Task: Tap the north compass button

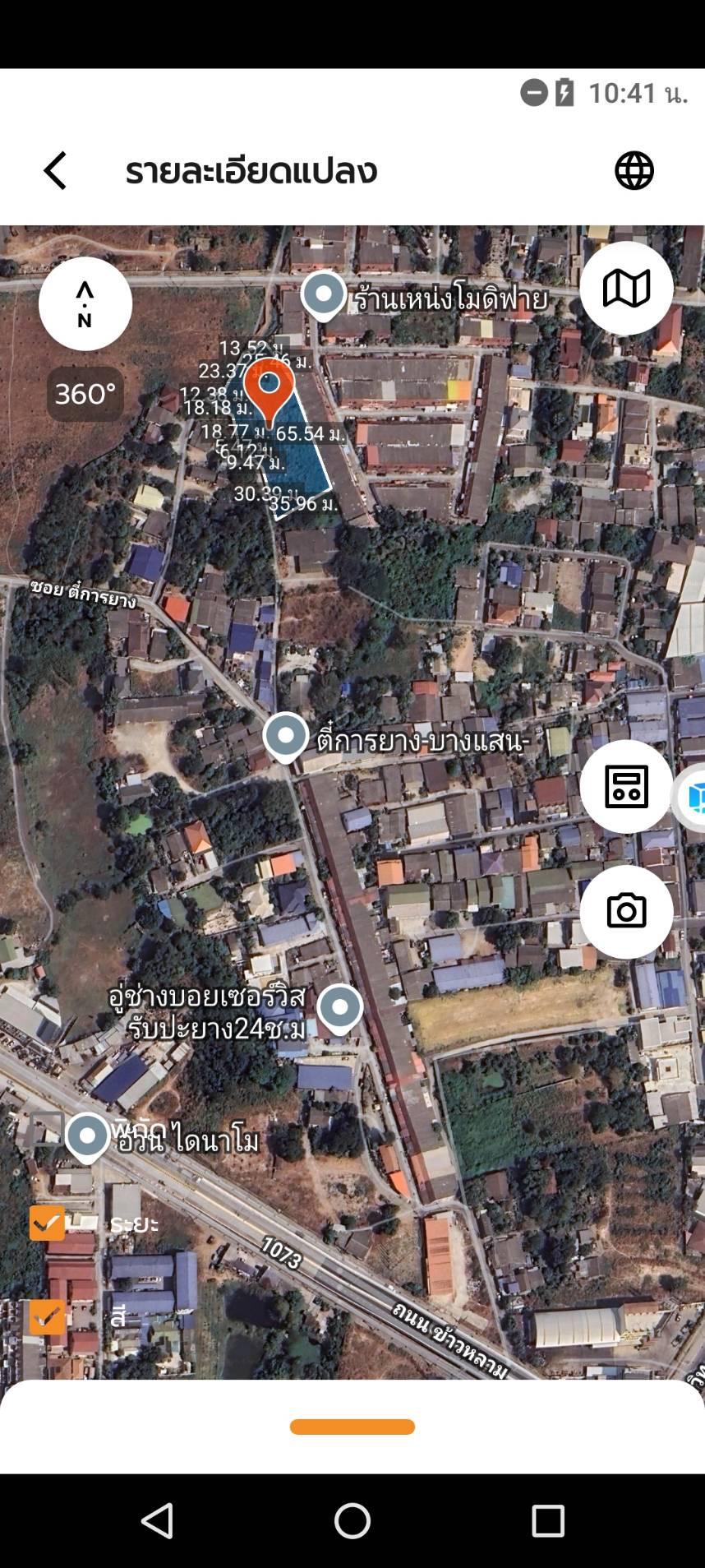Action: [85, 303]
